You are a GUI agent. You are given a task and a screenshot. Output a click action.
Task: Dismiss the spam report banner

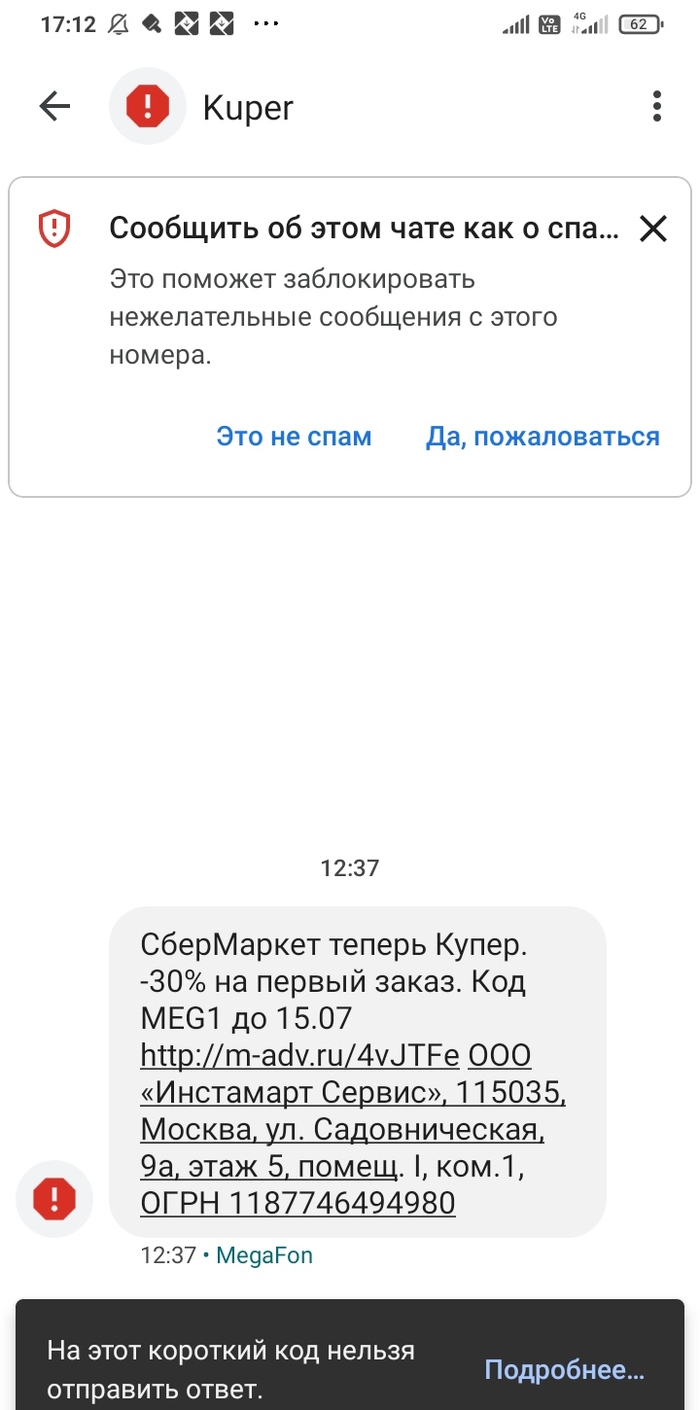(653, 229)
